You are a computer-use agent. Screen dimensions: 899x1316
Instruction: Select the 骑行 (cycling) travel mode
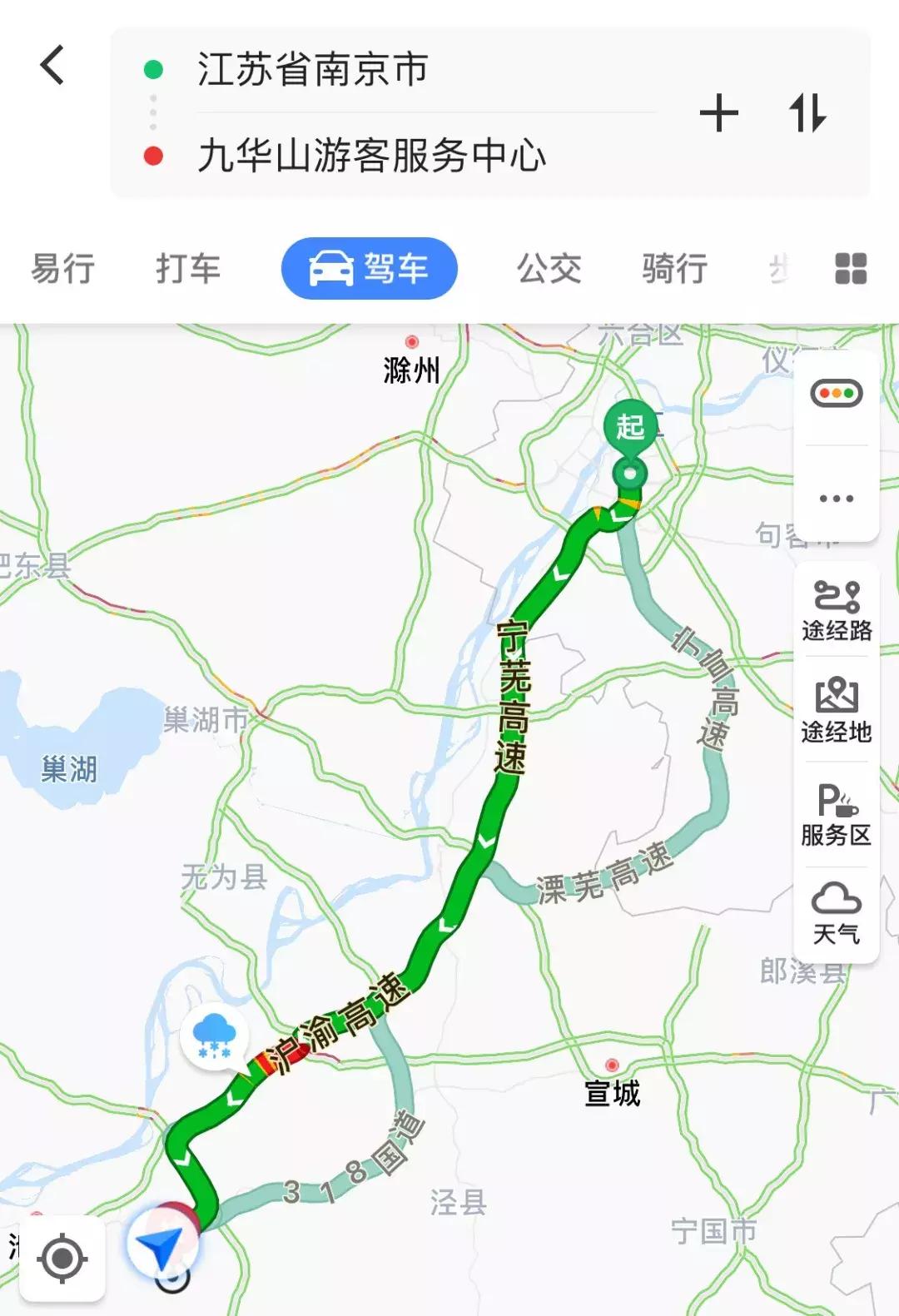point(674,266)
